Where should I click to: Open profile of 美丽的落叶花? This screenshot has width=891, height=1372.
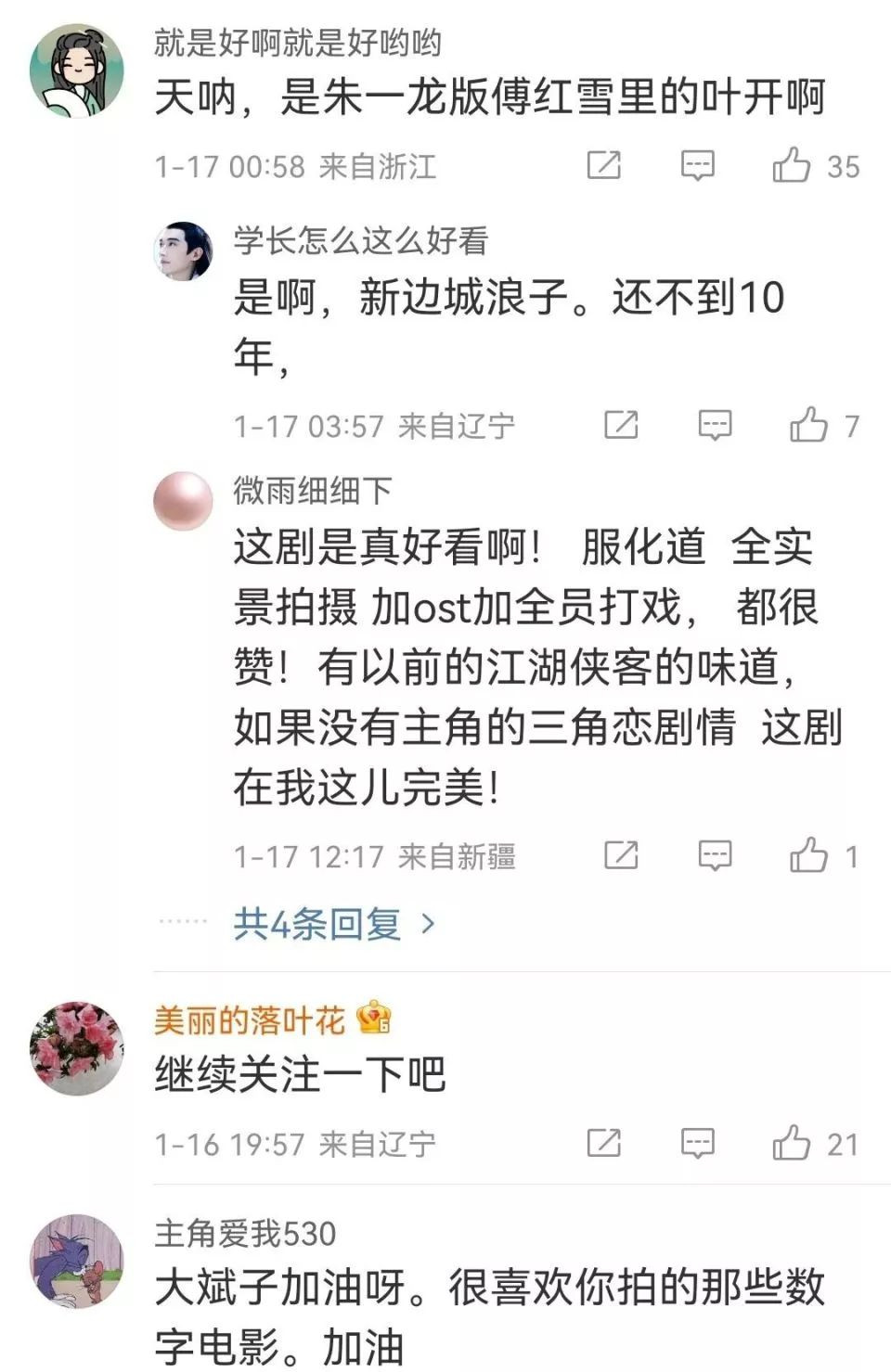pyautogui.click(x=249, y=1020)
